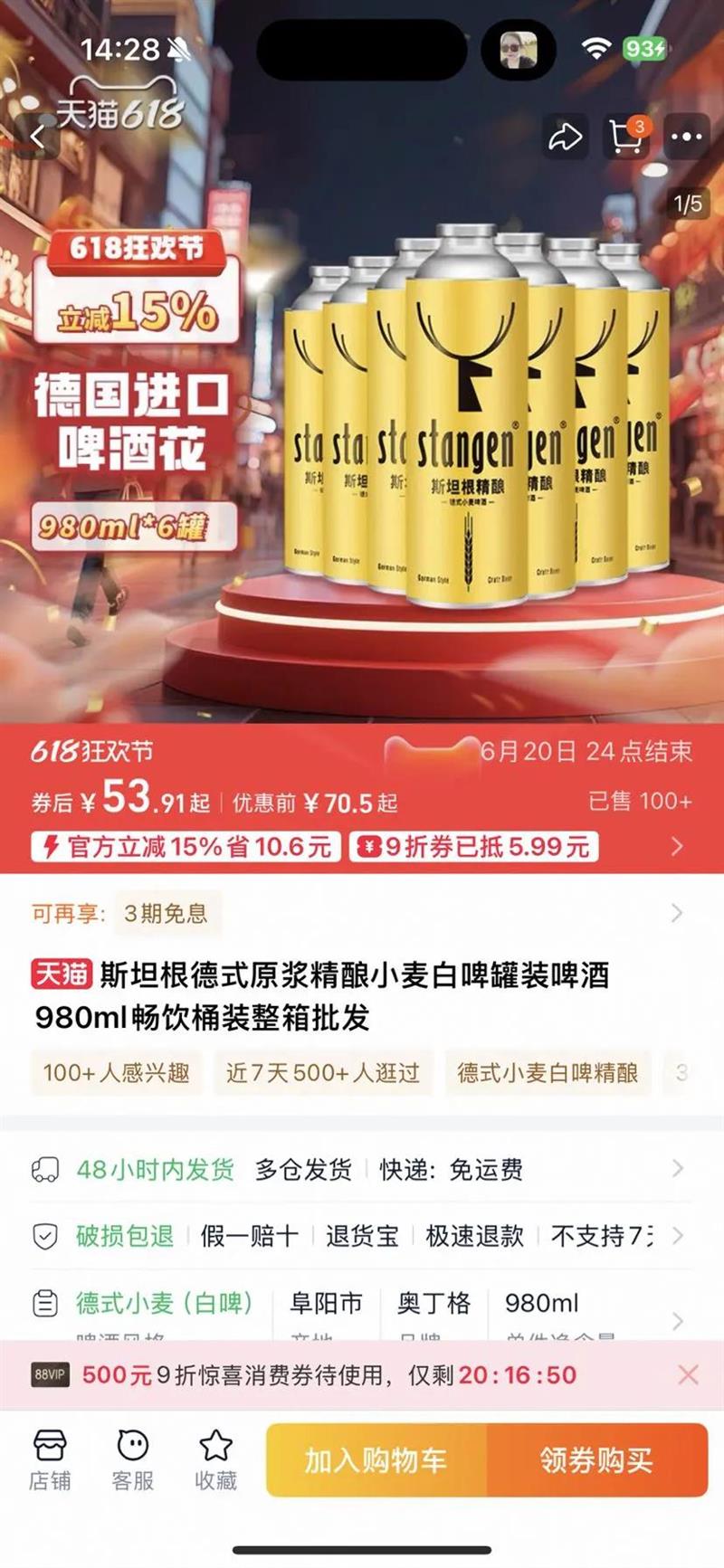This screenshot has width=724, height=1568.
Task: Tap 领券购买 to buy with coupon
Action: tap(597, 1460)
